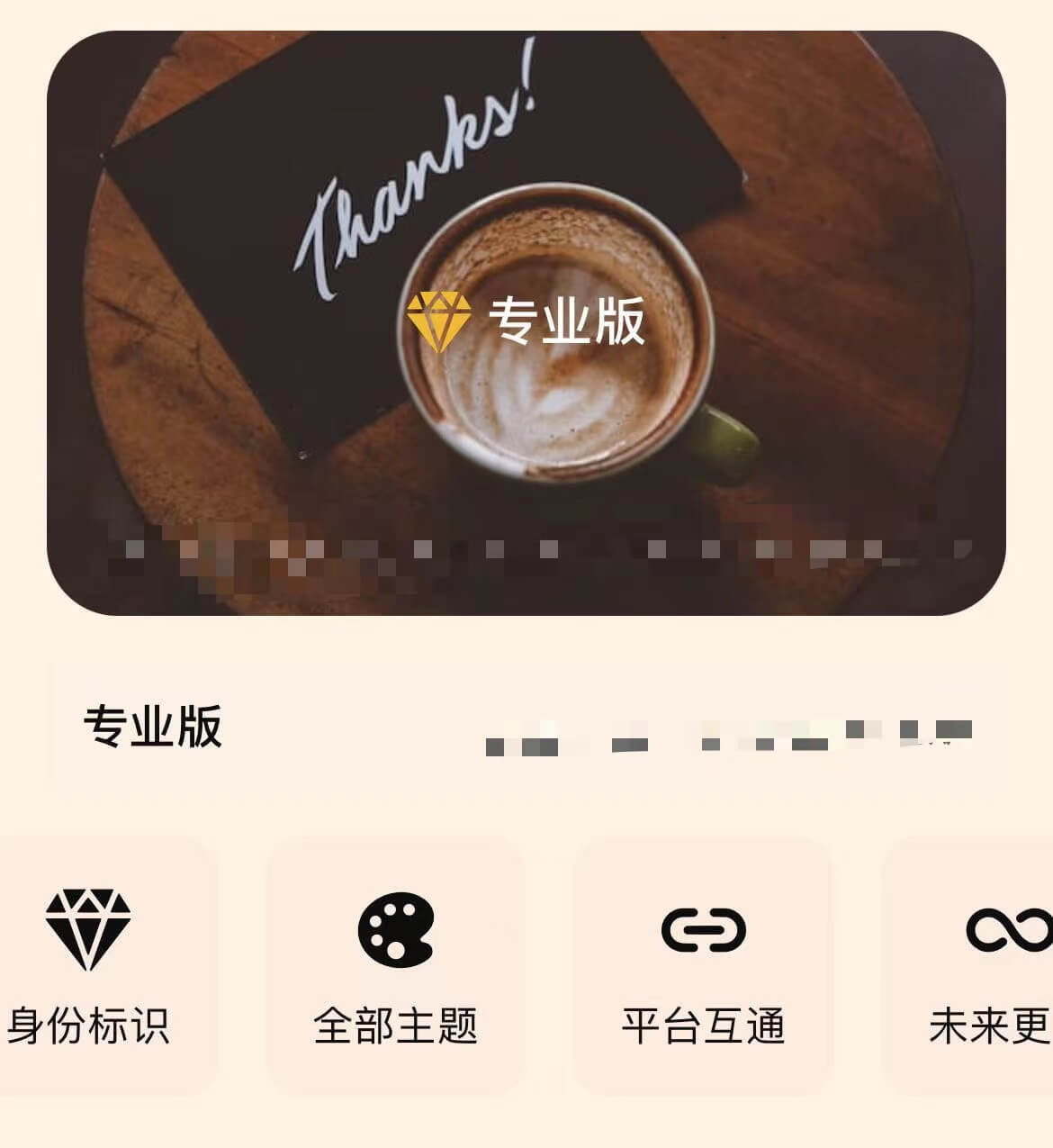Open the 身份标识 feature card
Screen dimensions: 1053x1148
pos(90,965)
